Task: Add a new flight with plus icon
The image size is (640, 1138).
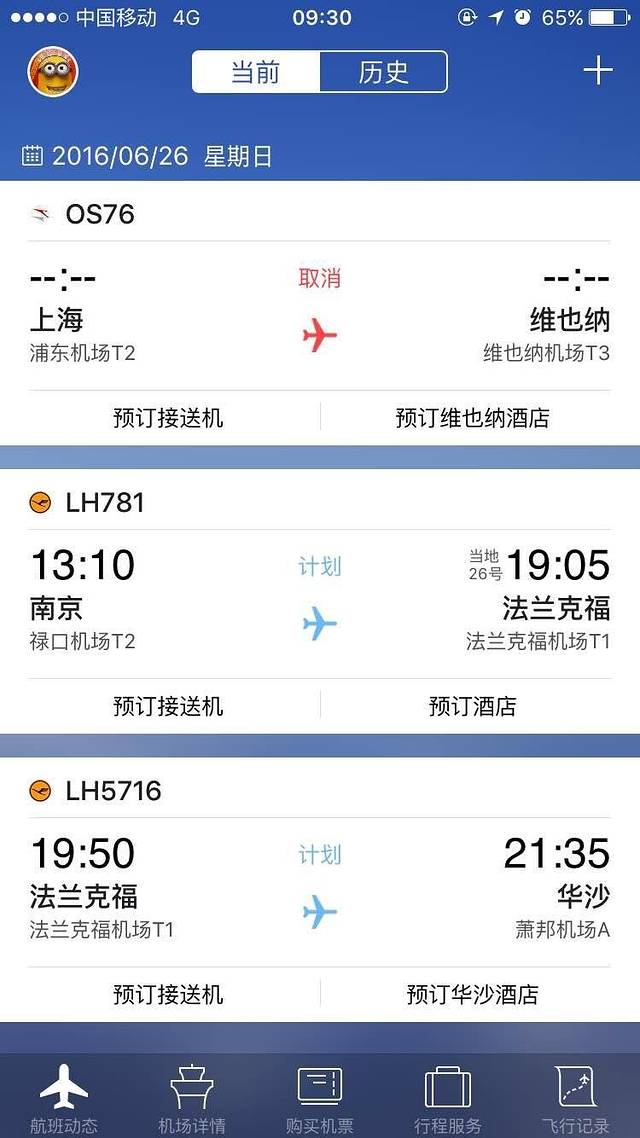Action: tap(597, 71)
